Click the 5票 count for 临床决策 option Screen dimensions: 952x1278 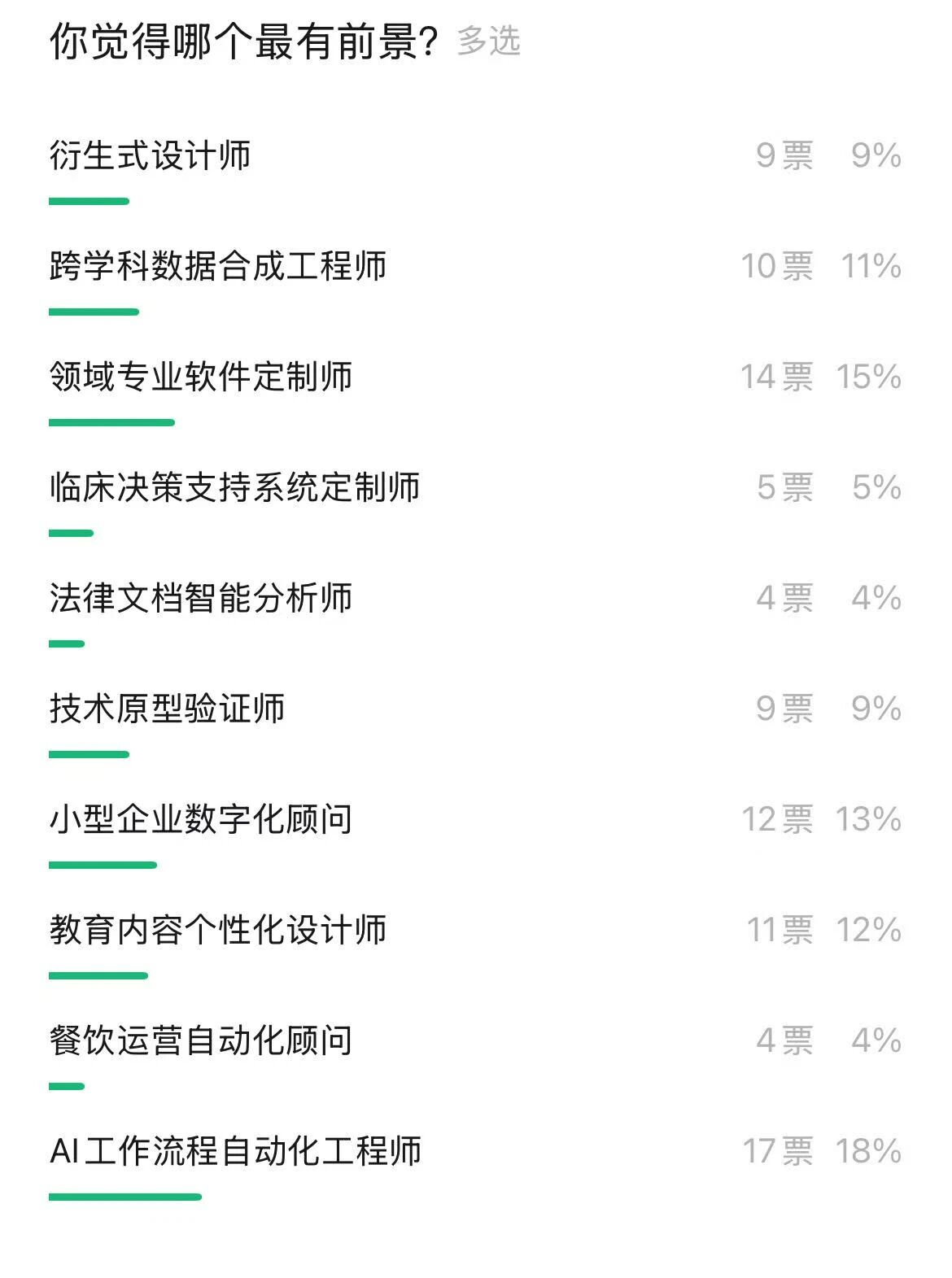click(785, 488)
